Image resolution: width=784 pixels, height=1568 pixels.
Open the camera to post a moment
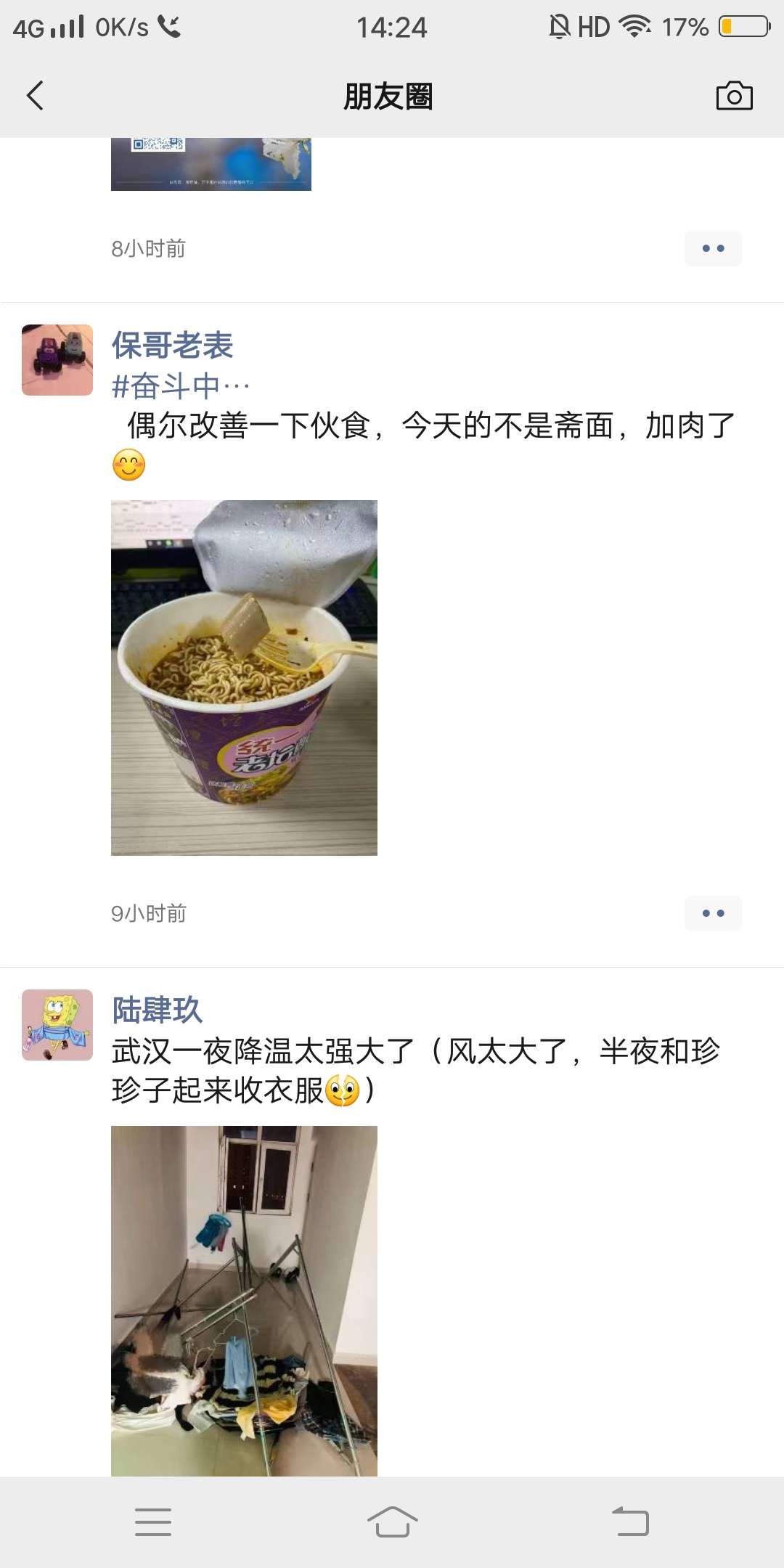pyautogui.click(x=734, y=96)
